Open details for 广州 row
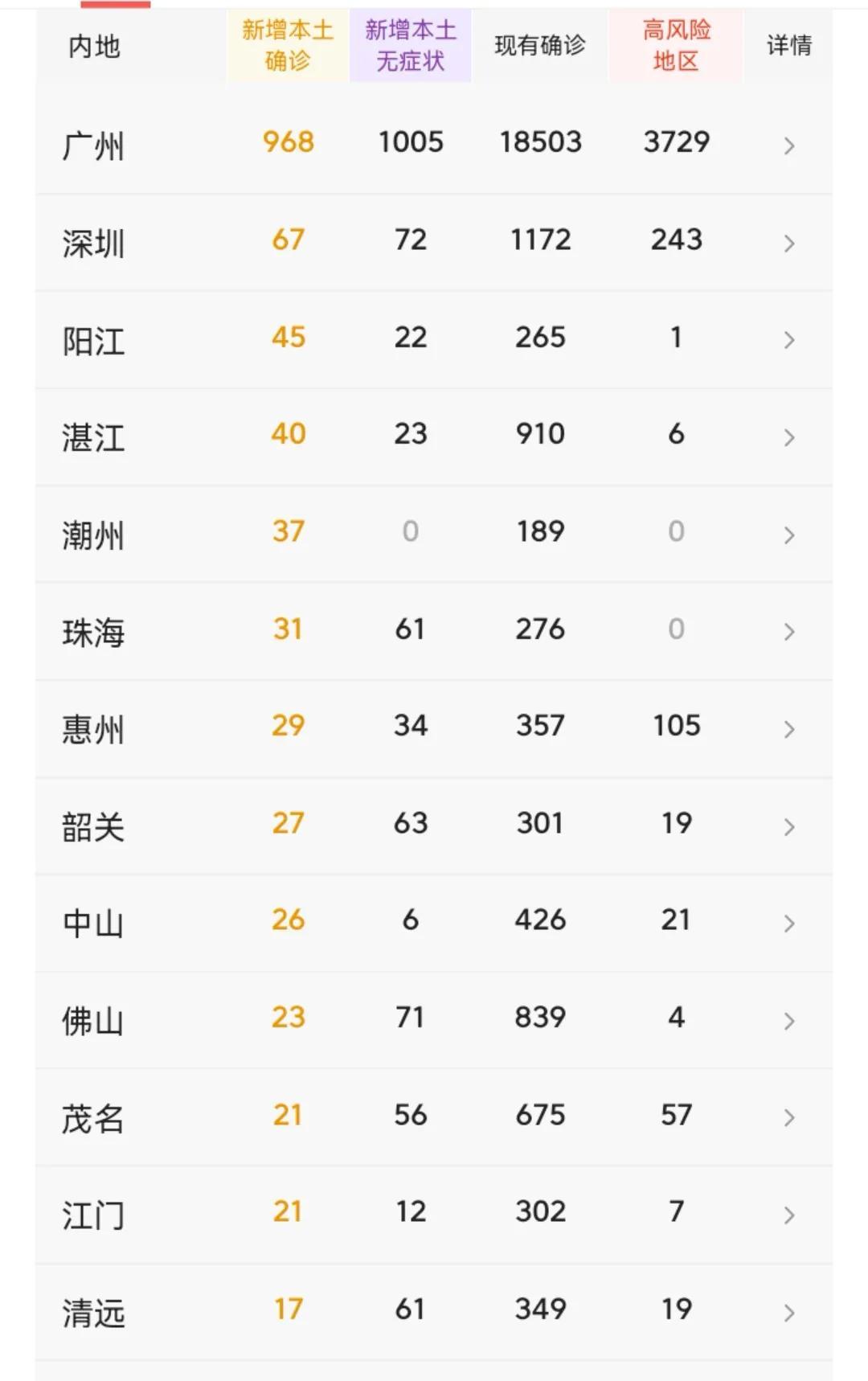The height and width of the screenshot is (1381, 868). 788,145
